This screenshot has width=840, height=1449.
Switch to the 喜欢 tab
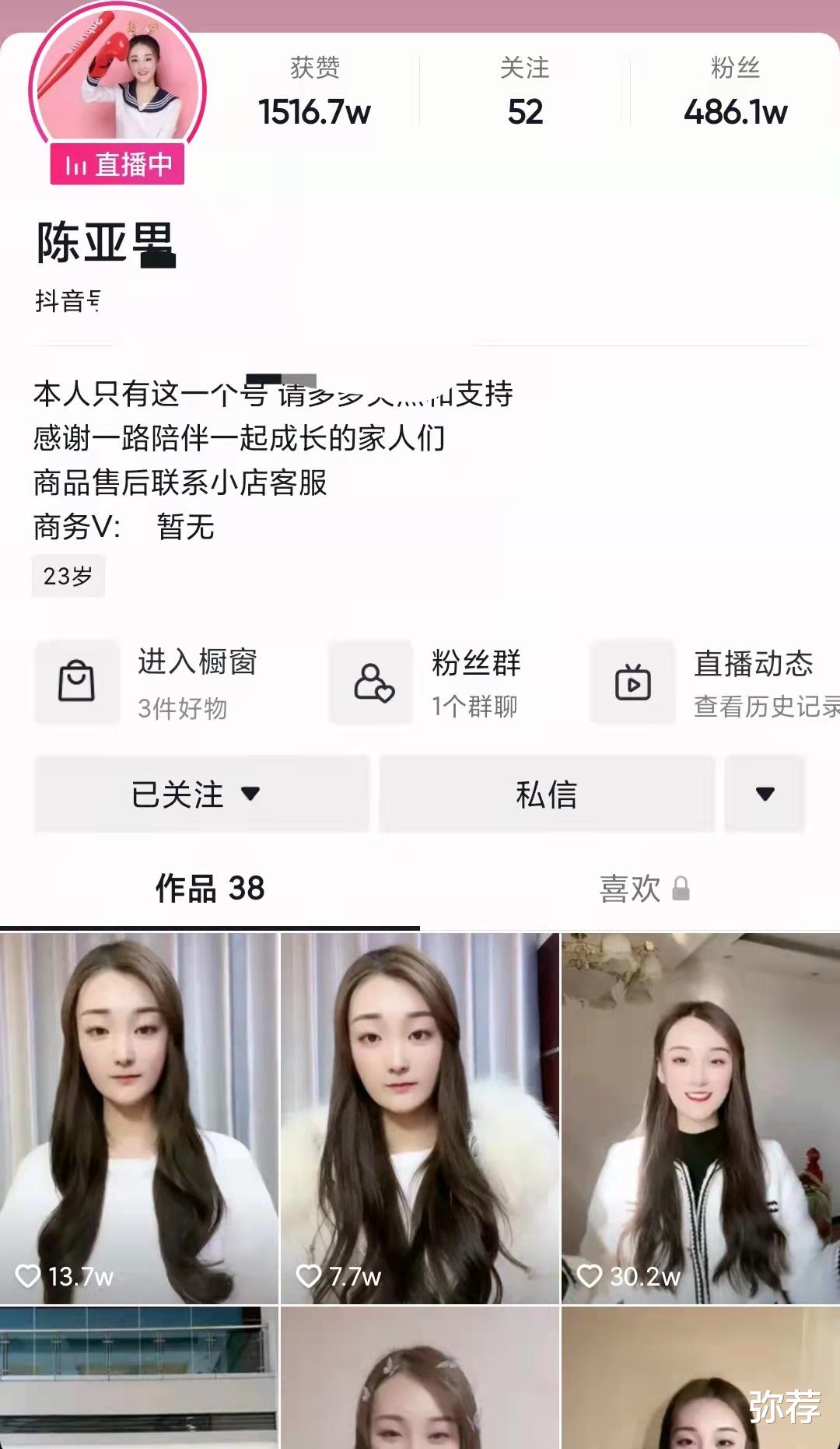tap(632, 887)
